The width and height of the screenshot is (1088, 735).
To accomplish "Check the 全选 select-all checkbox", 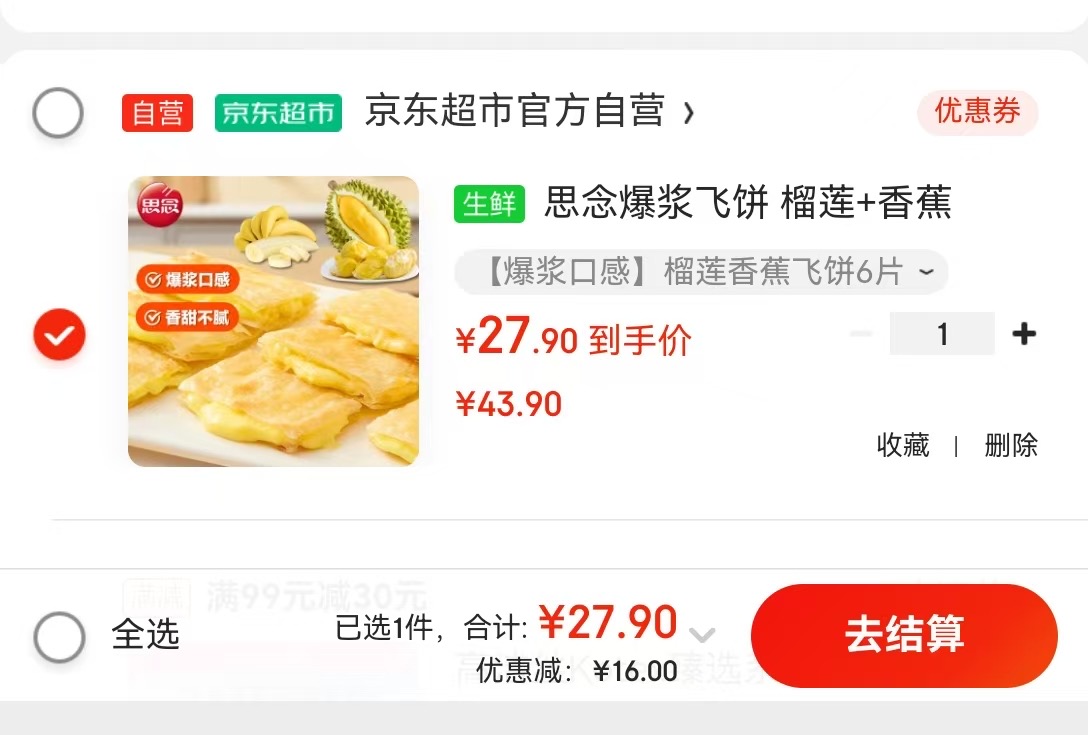I will 59,636.
